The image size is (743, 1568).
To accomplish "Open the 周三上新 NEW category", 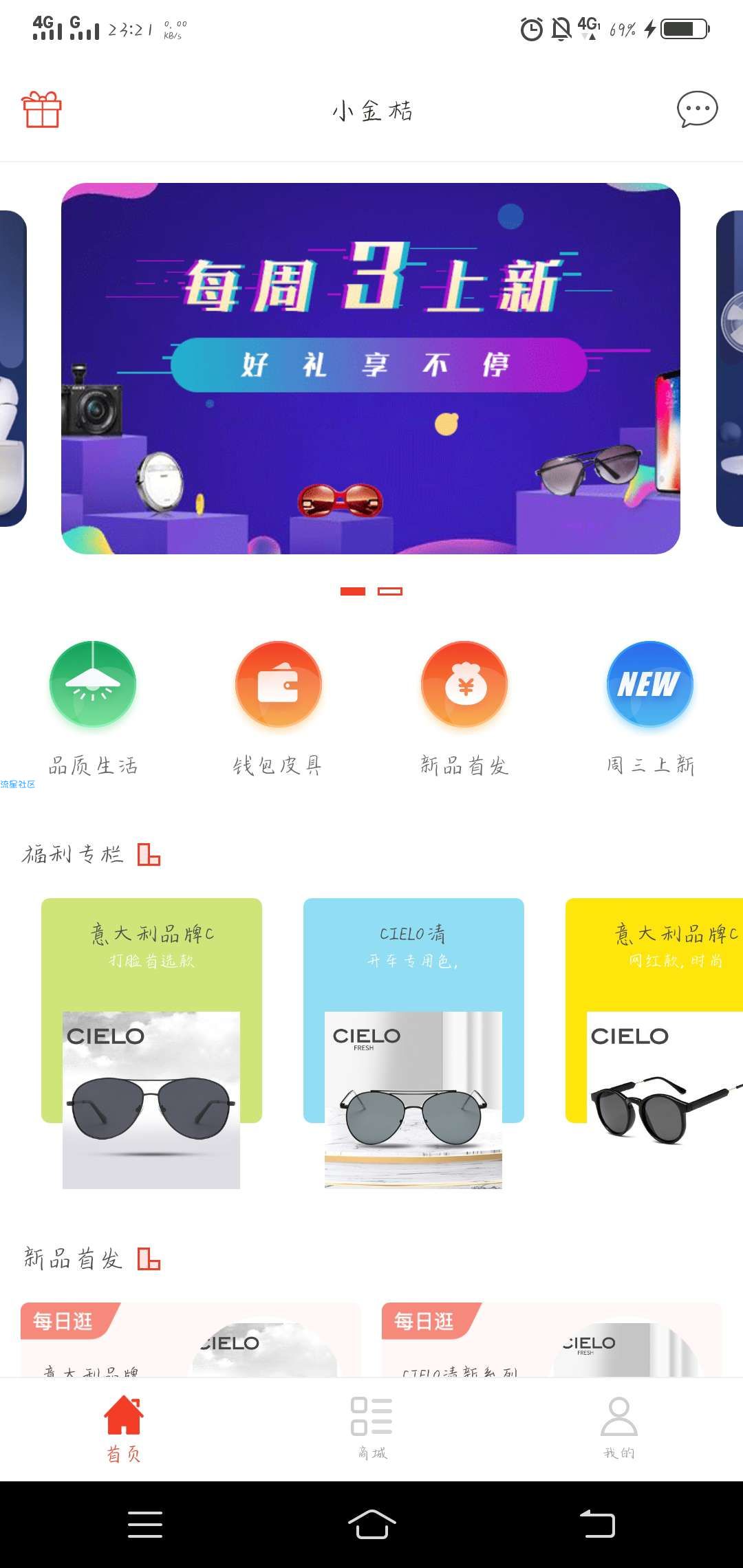I will point(650,708).
